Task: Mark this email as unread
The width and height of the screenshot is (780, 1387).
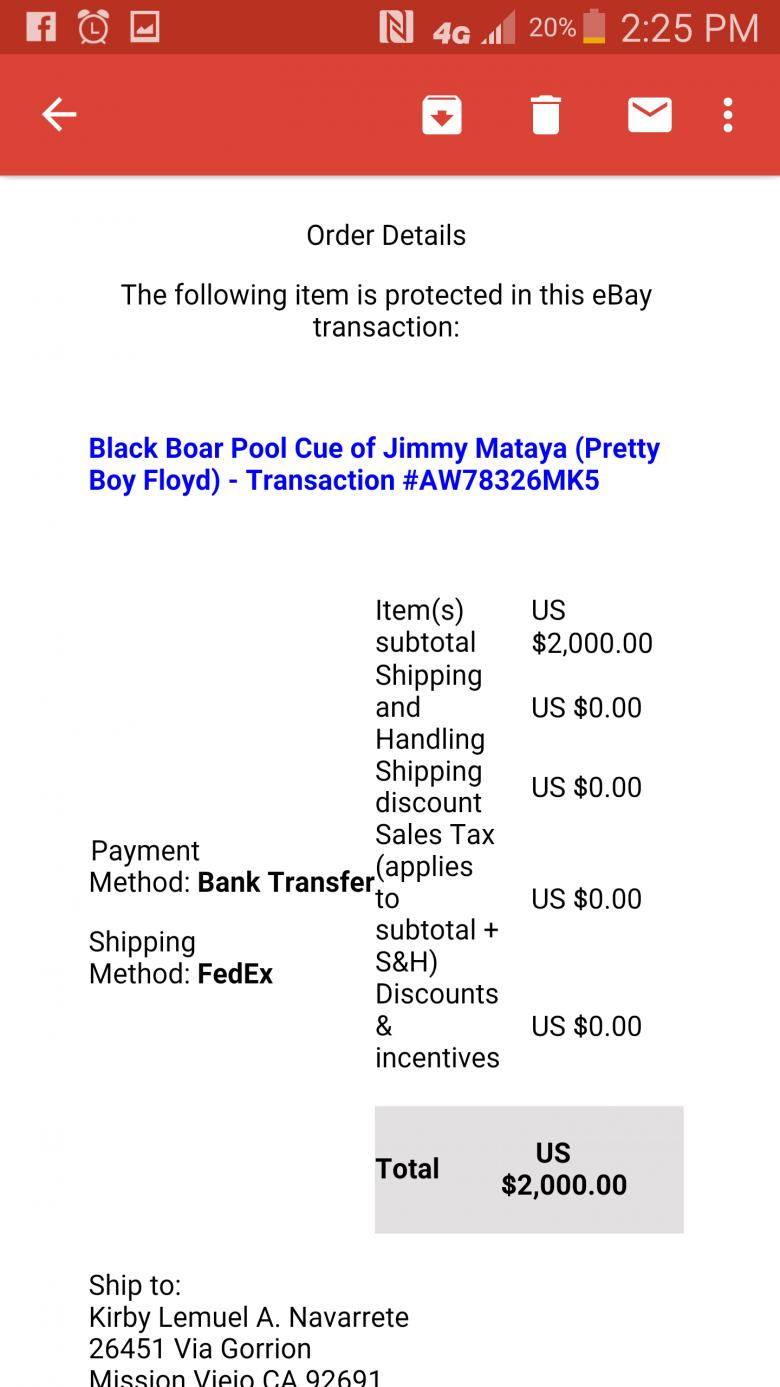Action: point(649,115)
